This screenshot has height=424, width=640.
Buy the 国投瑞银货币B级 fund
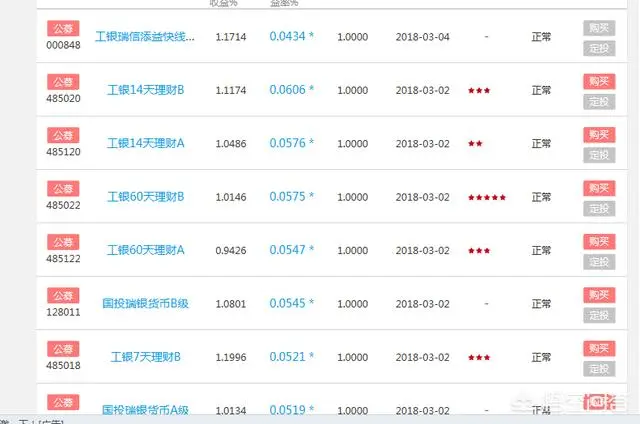(x=599, y=295)
